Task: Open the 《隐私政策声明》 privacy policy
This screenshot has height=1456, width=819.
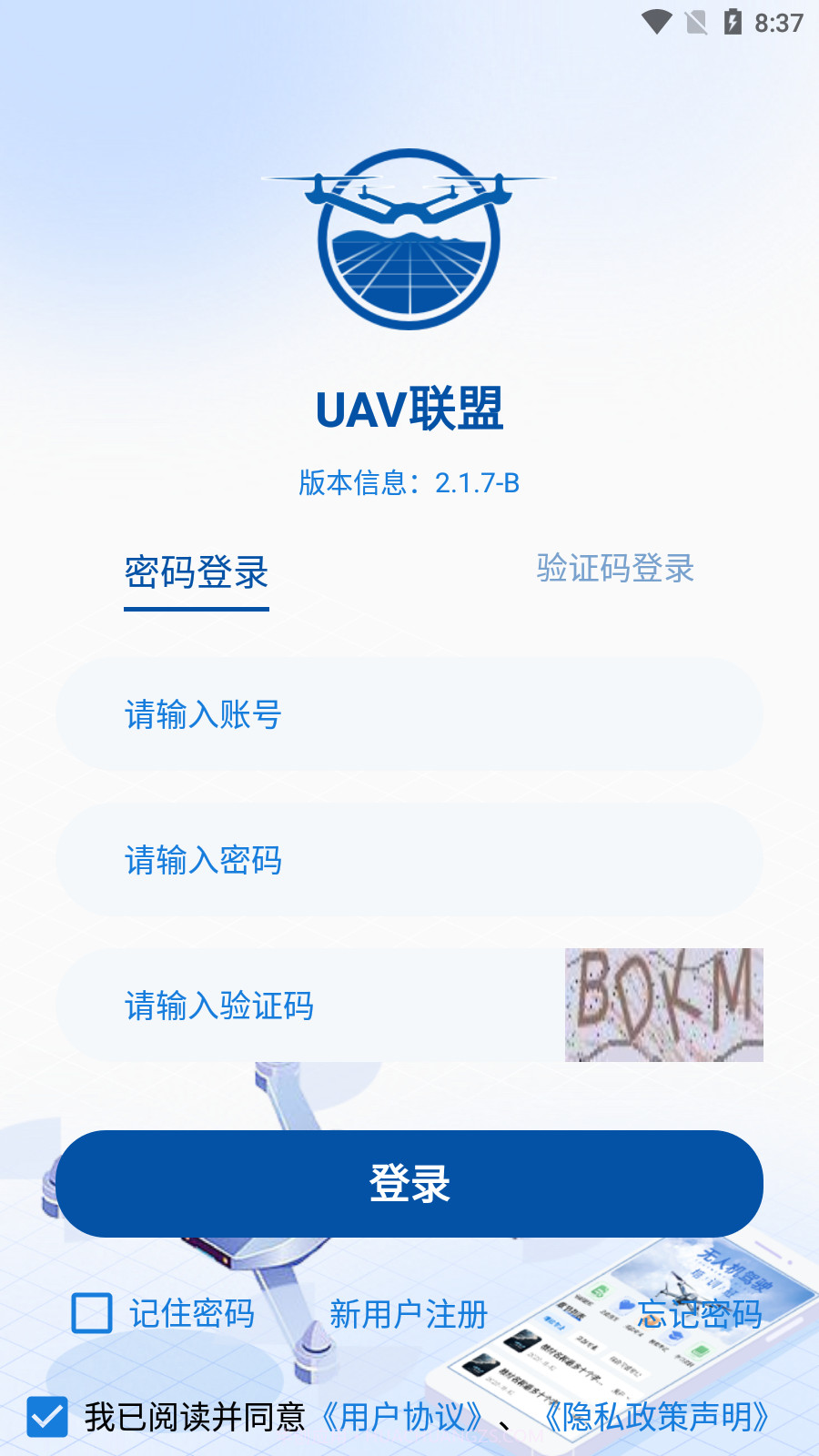Action: coord(657,1417)
